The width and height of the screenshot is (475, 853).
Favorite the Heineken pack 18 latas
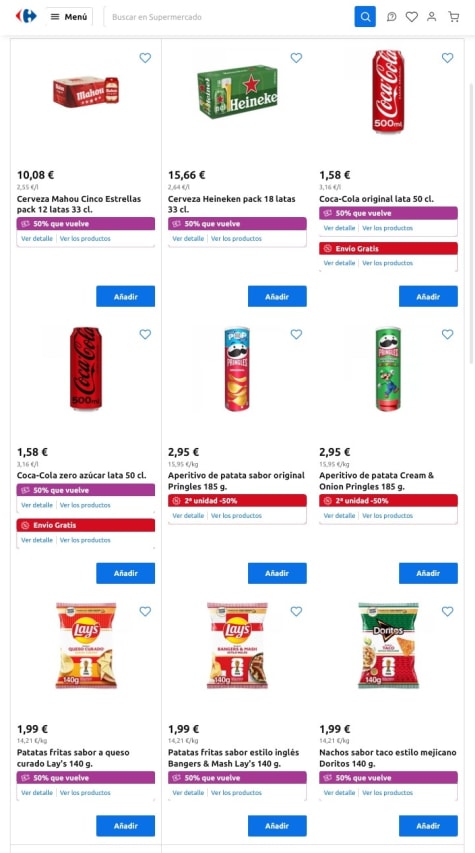click(x=296, y=58)
